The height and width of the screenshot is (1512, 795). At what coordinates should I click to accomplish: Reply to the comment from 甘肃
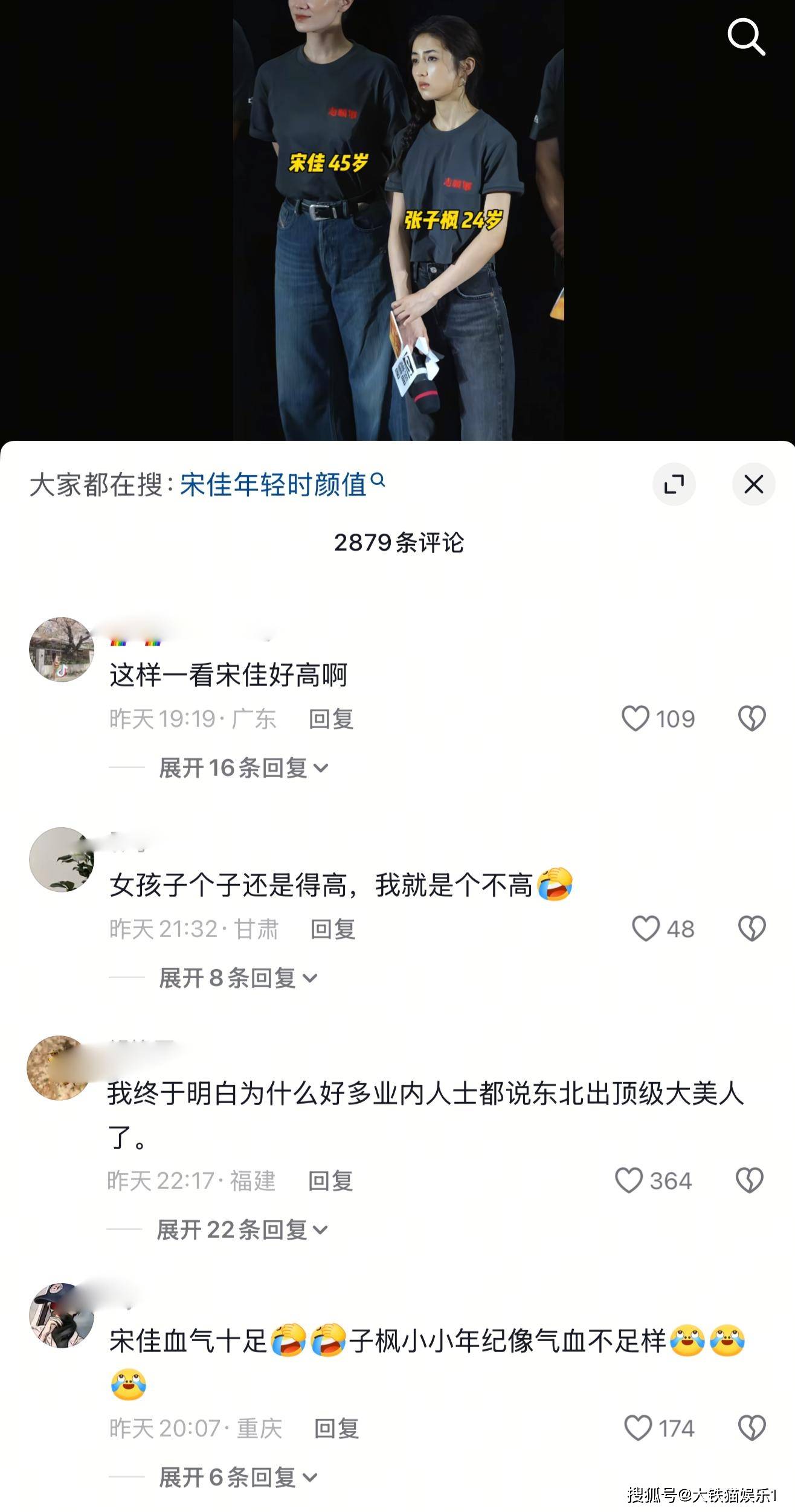[333, 929]
